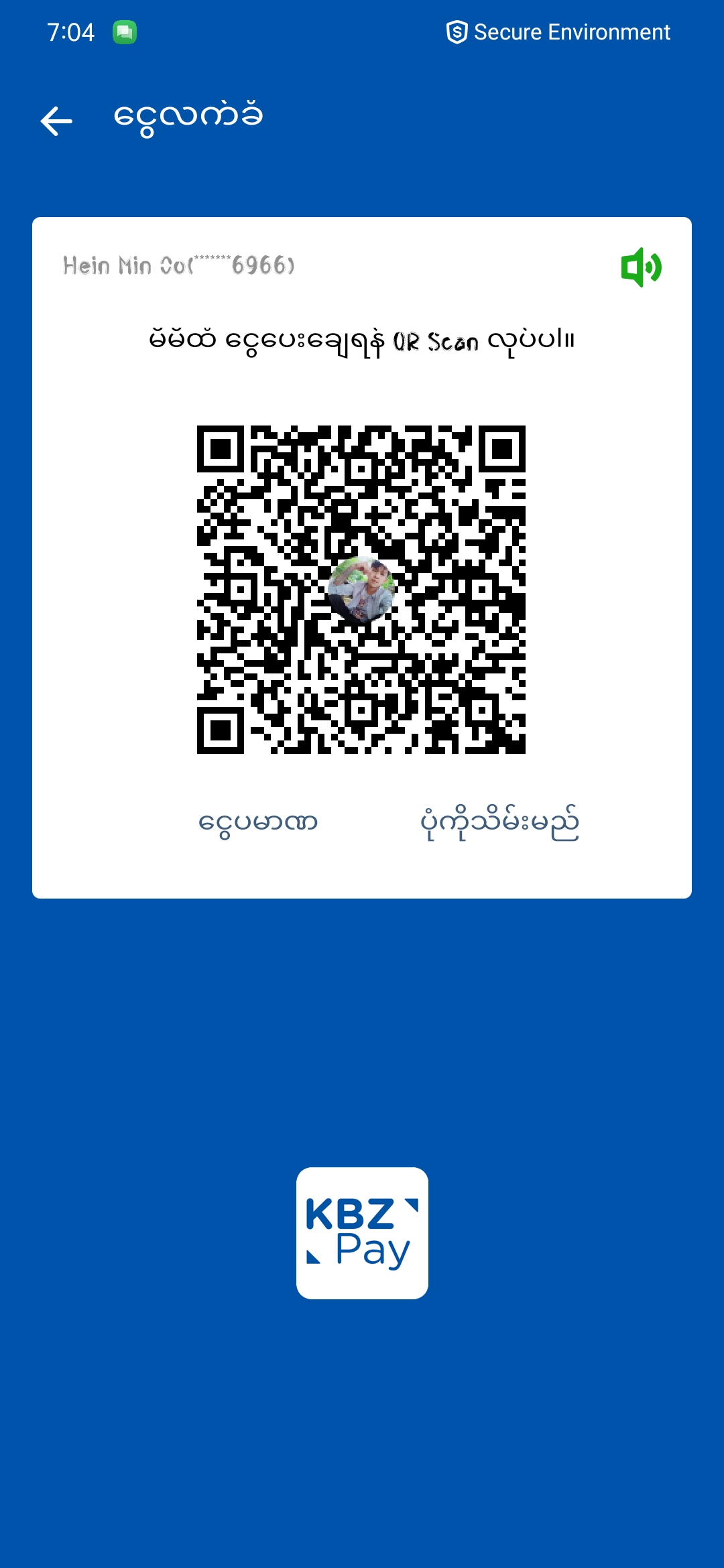Tap the green speaker sound icon
724x1568 pixels.
pos(641,267)
